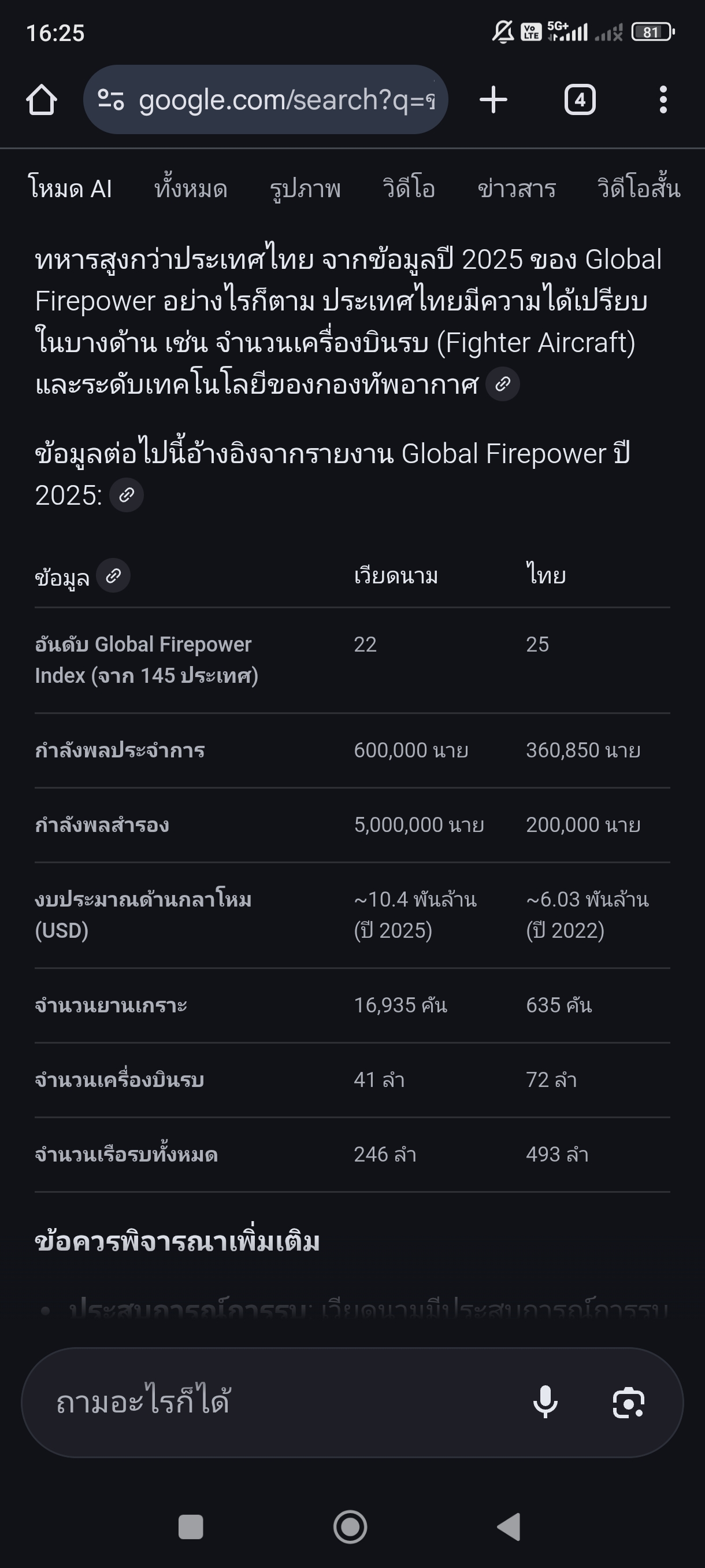The width and height of the screenshot is (705, 1568).
Task: Go to the browser home page
Action: click(x=42, y=100)
